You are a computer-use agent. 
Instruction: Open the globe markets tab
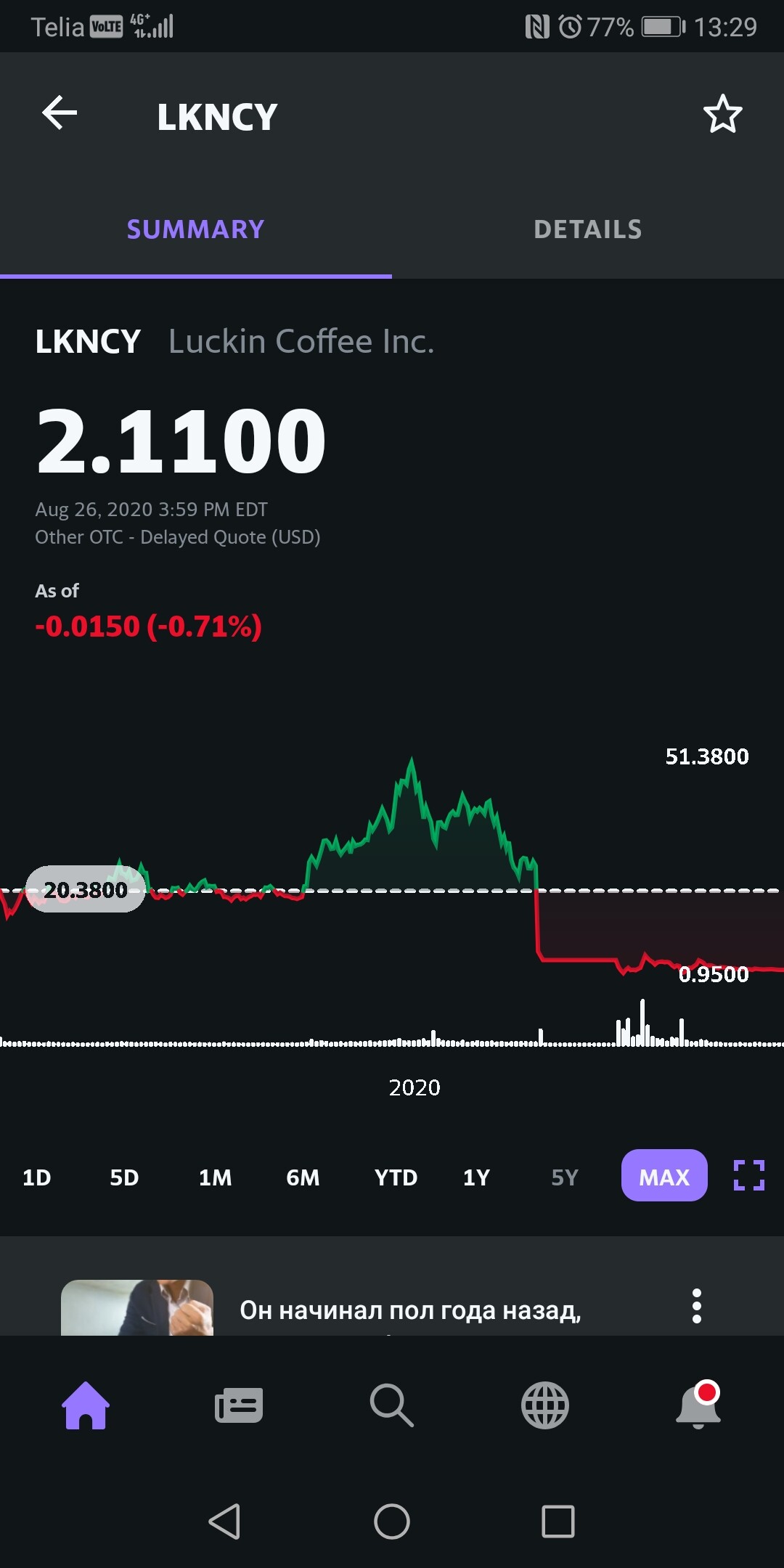pos(545,1405)
